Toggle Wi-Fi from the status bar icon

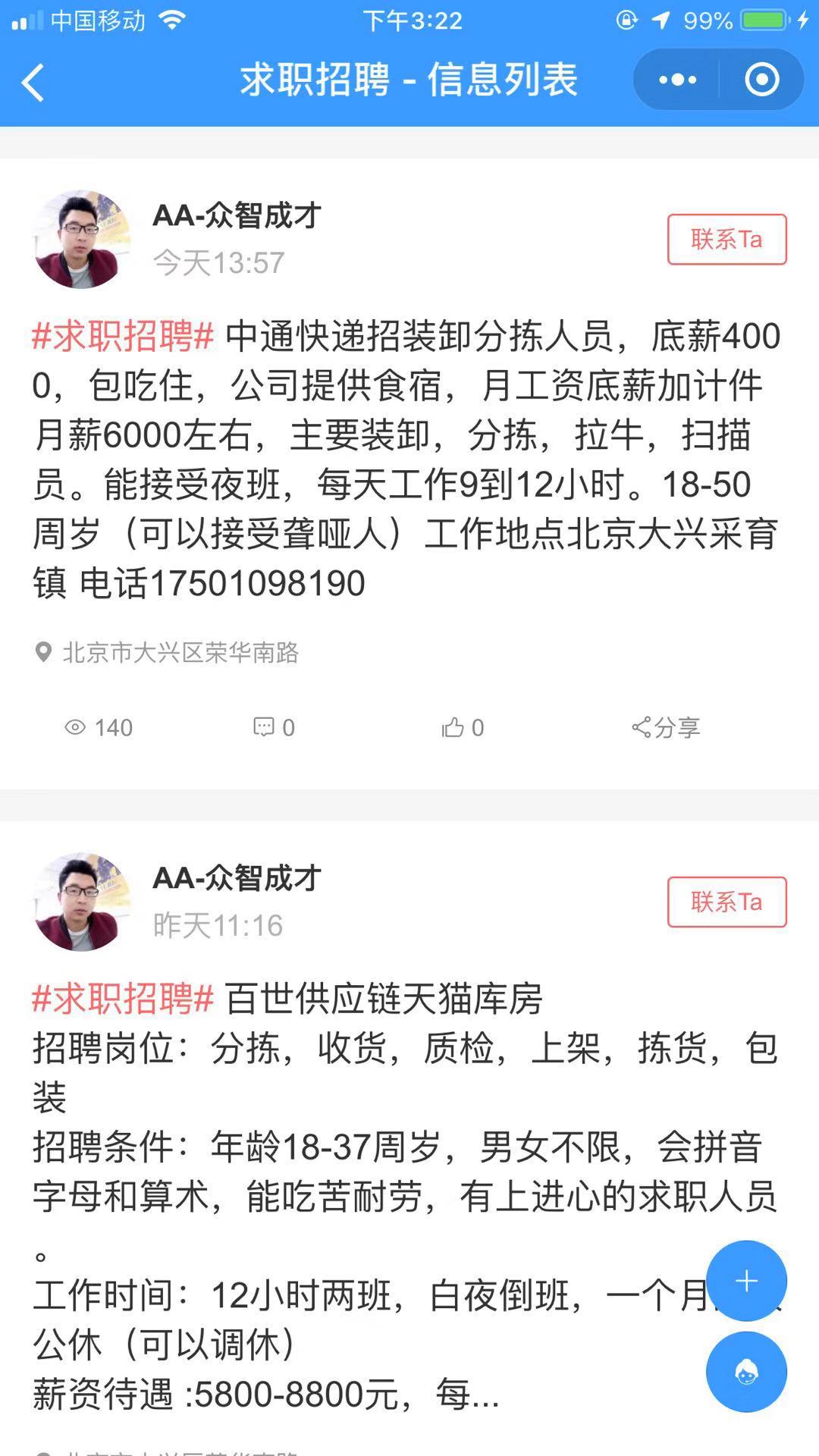173,20
